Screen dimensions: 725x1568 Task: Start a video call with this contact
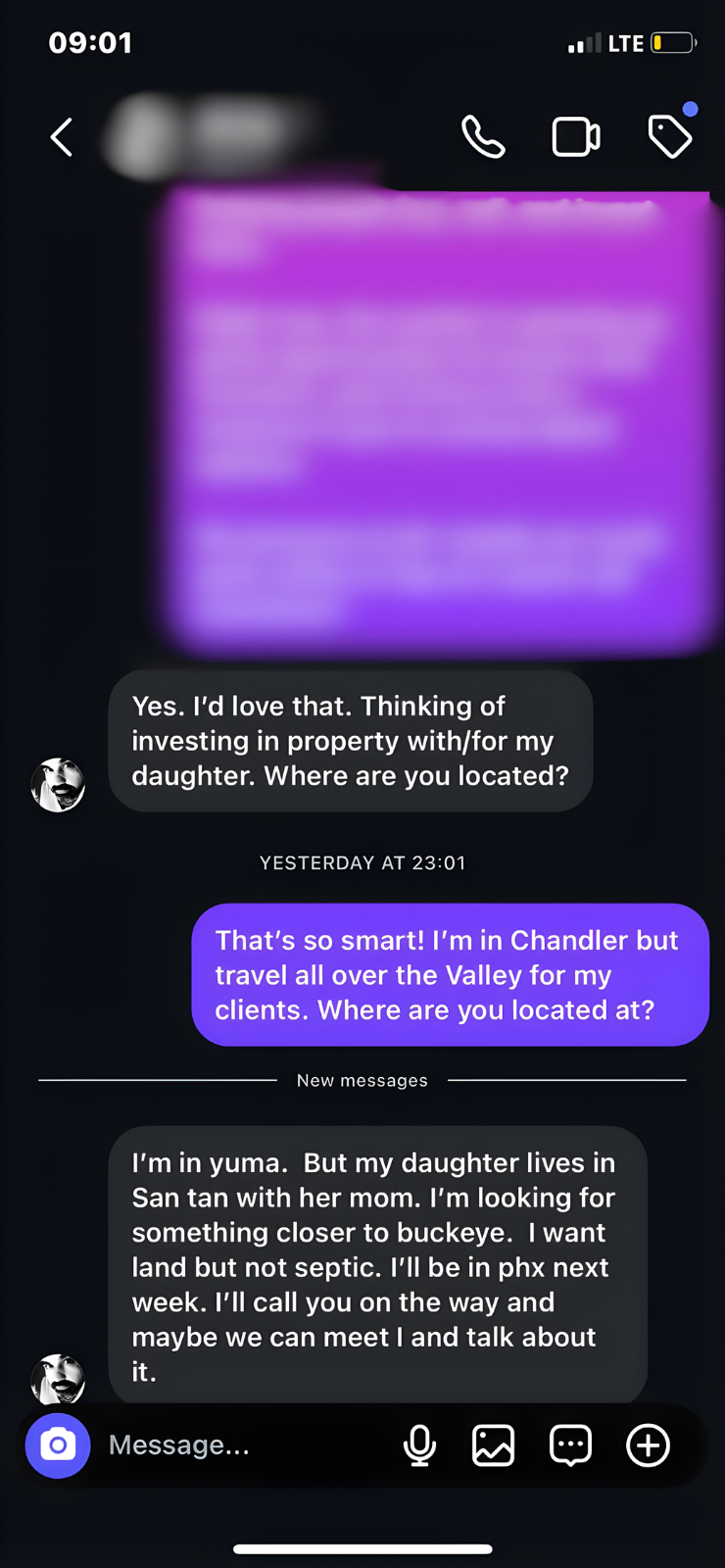tap(576, 136)
